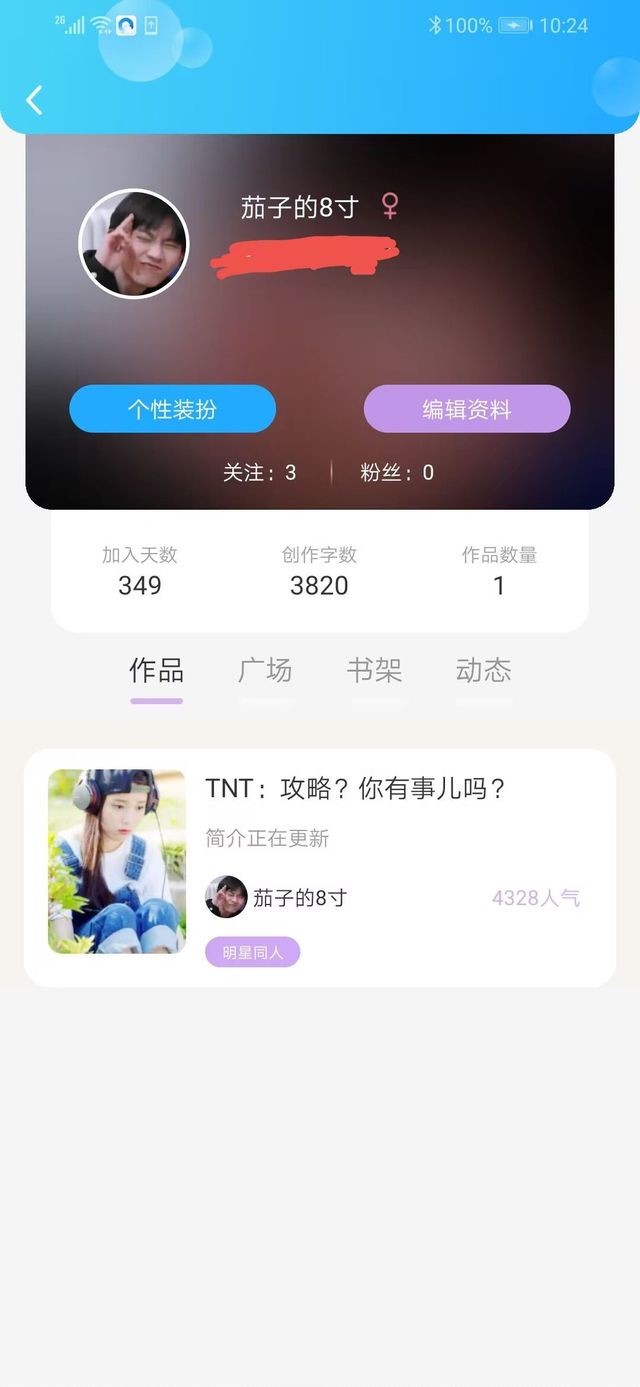Tap the 编辑资料 edit profile button
640x1387 pixels.
coord(467,409)
